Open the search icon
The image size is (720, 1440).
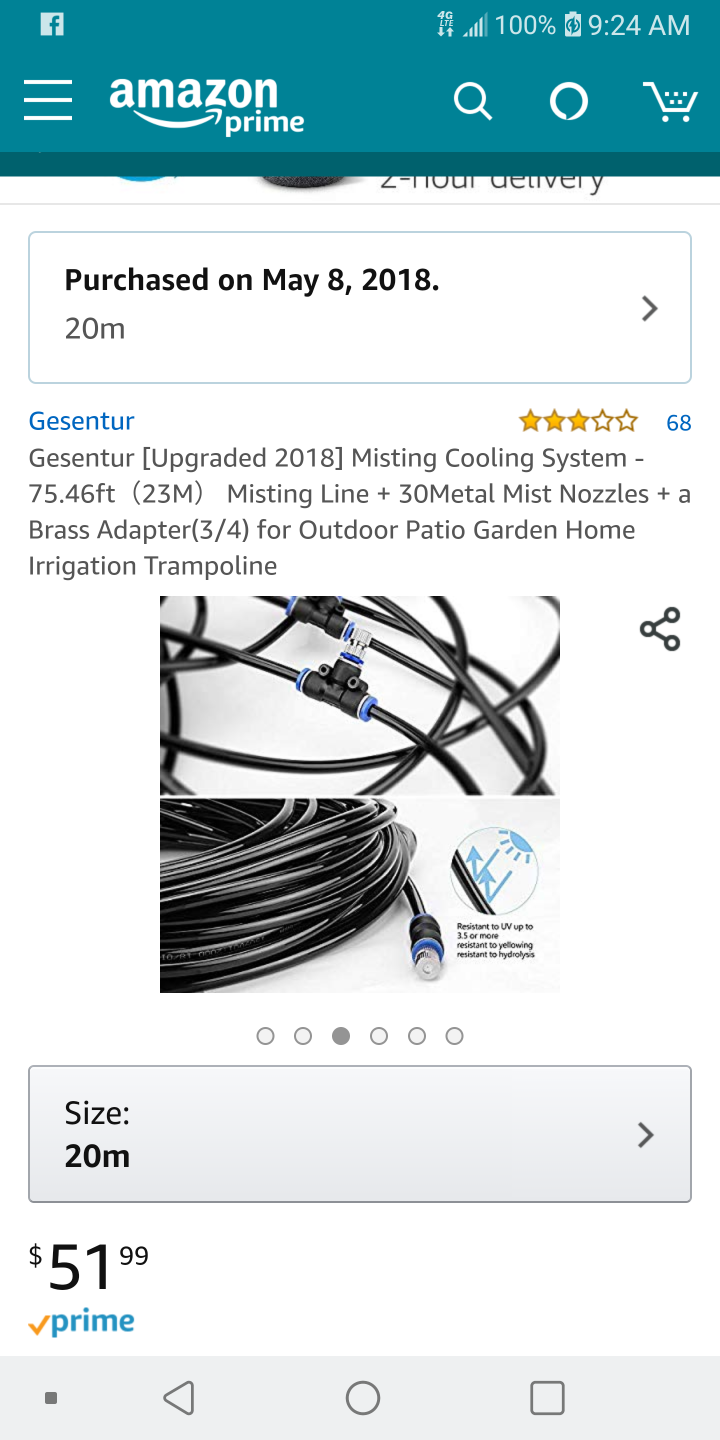click(x=472, y=101)
